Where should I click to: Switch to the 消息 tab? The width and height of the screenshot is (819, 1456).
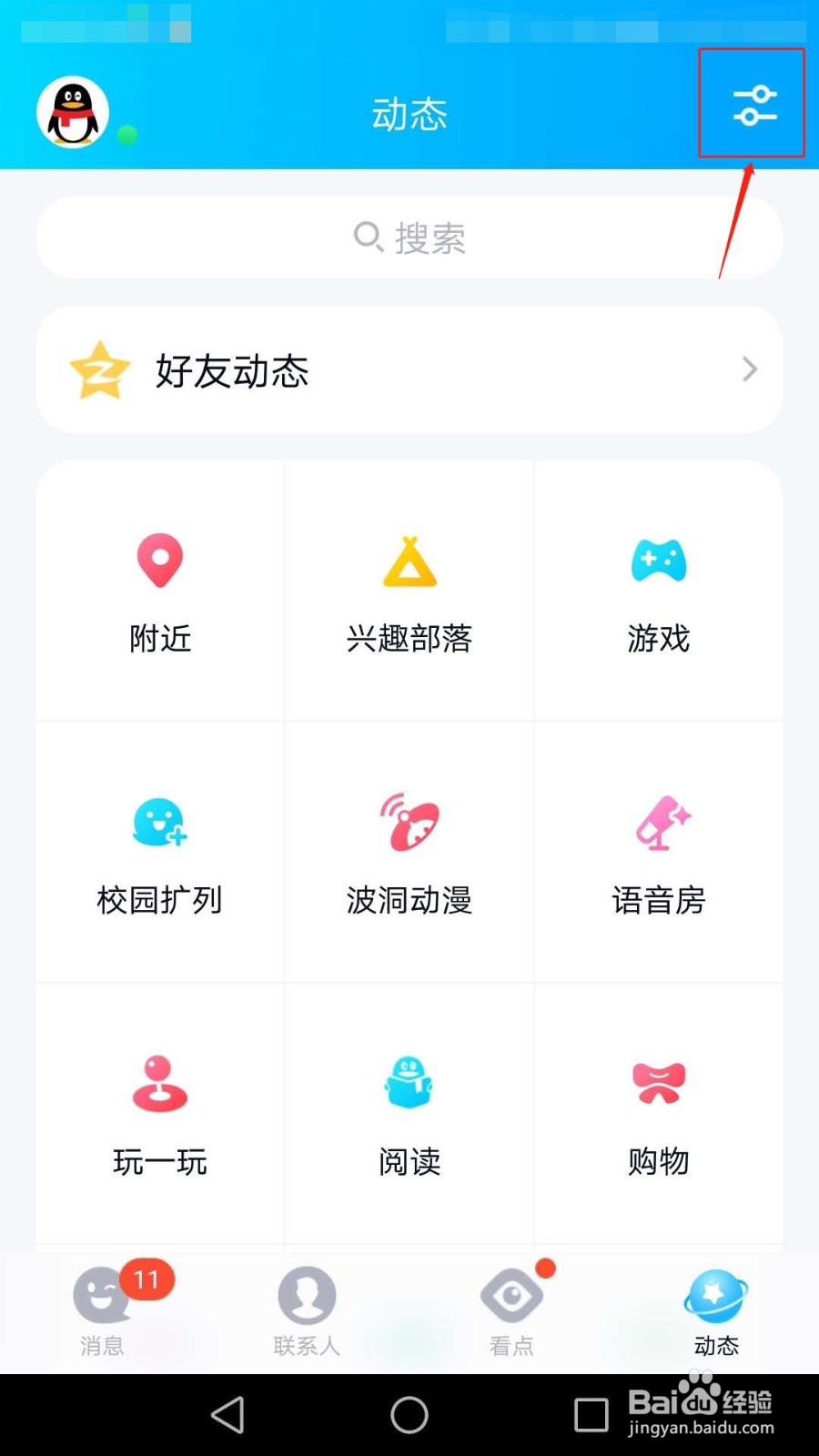click(102, 1310)
